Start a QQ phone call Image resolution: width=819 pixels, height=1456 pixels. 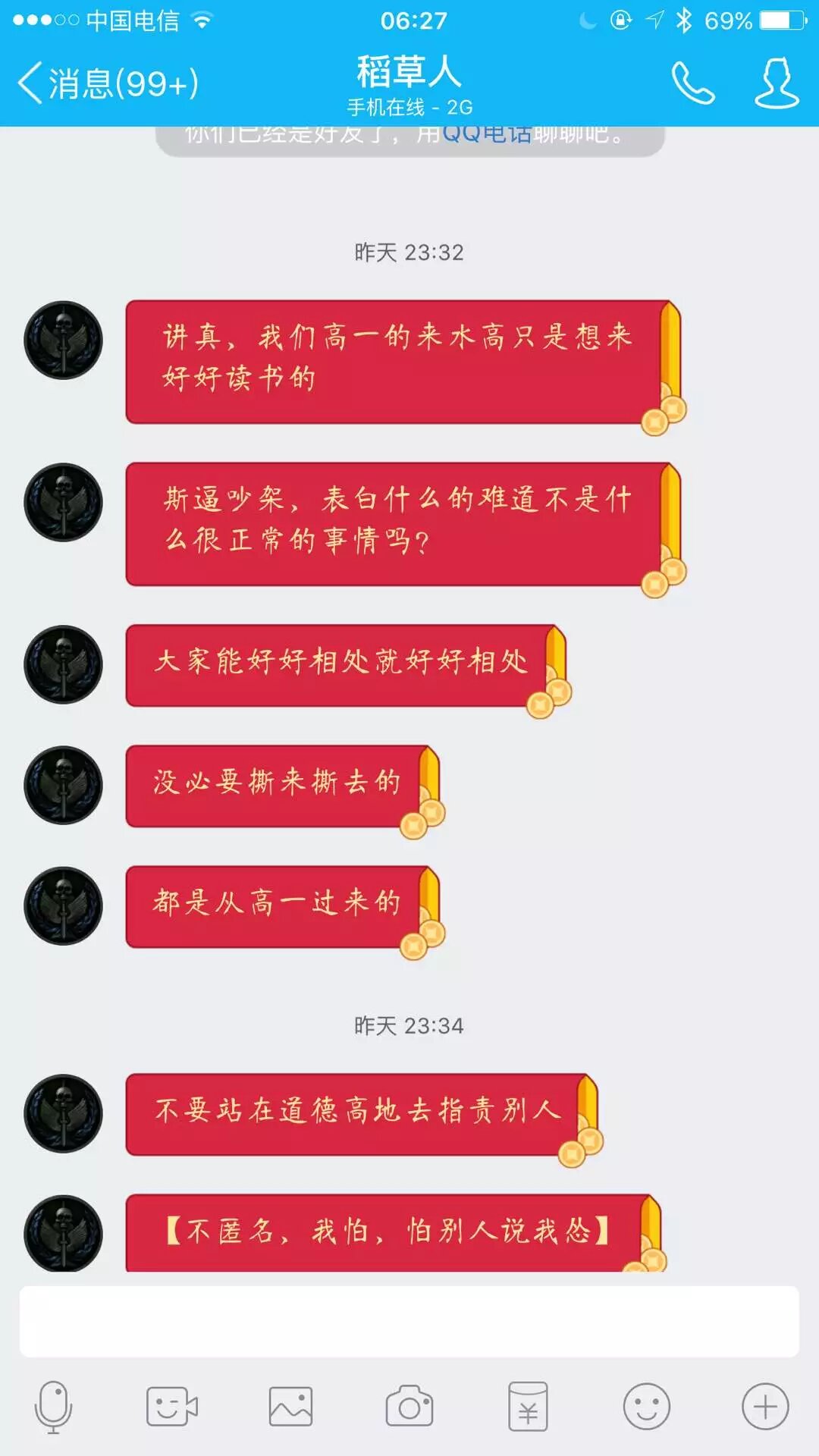pyautogui.click(x=692, y=83)
